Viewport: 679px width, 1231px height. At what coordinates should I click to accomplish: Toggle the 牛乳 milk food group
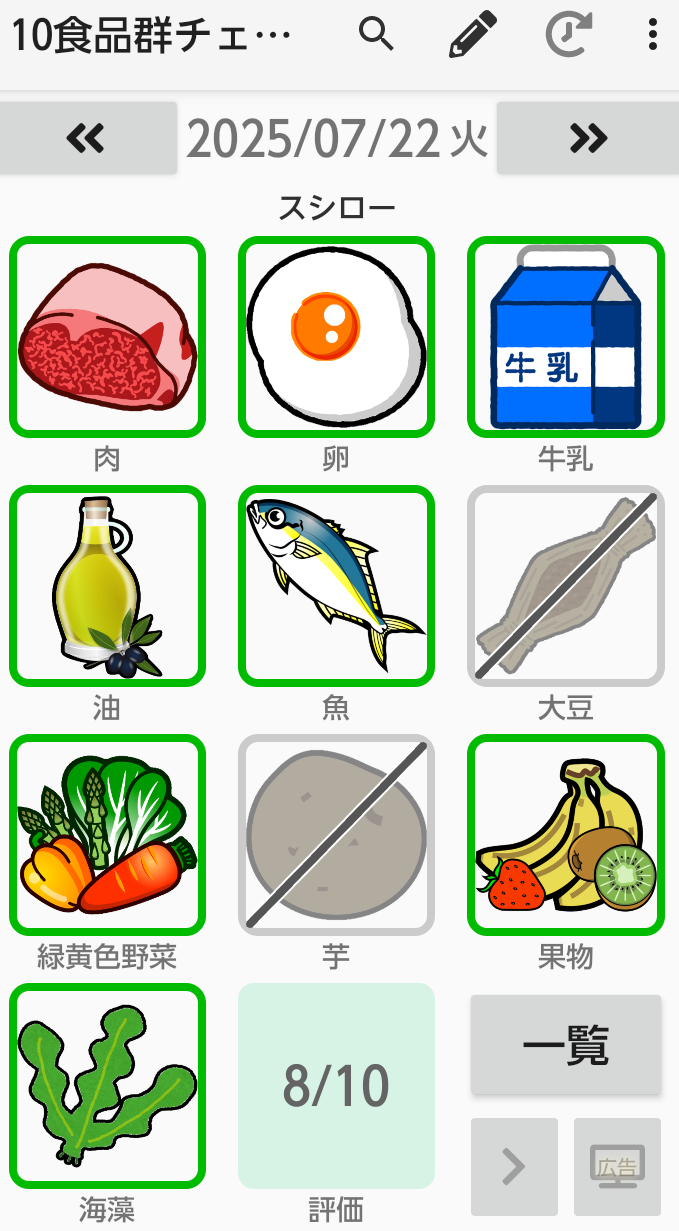click(x=566, y=337)
